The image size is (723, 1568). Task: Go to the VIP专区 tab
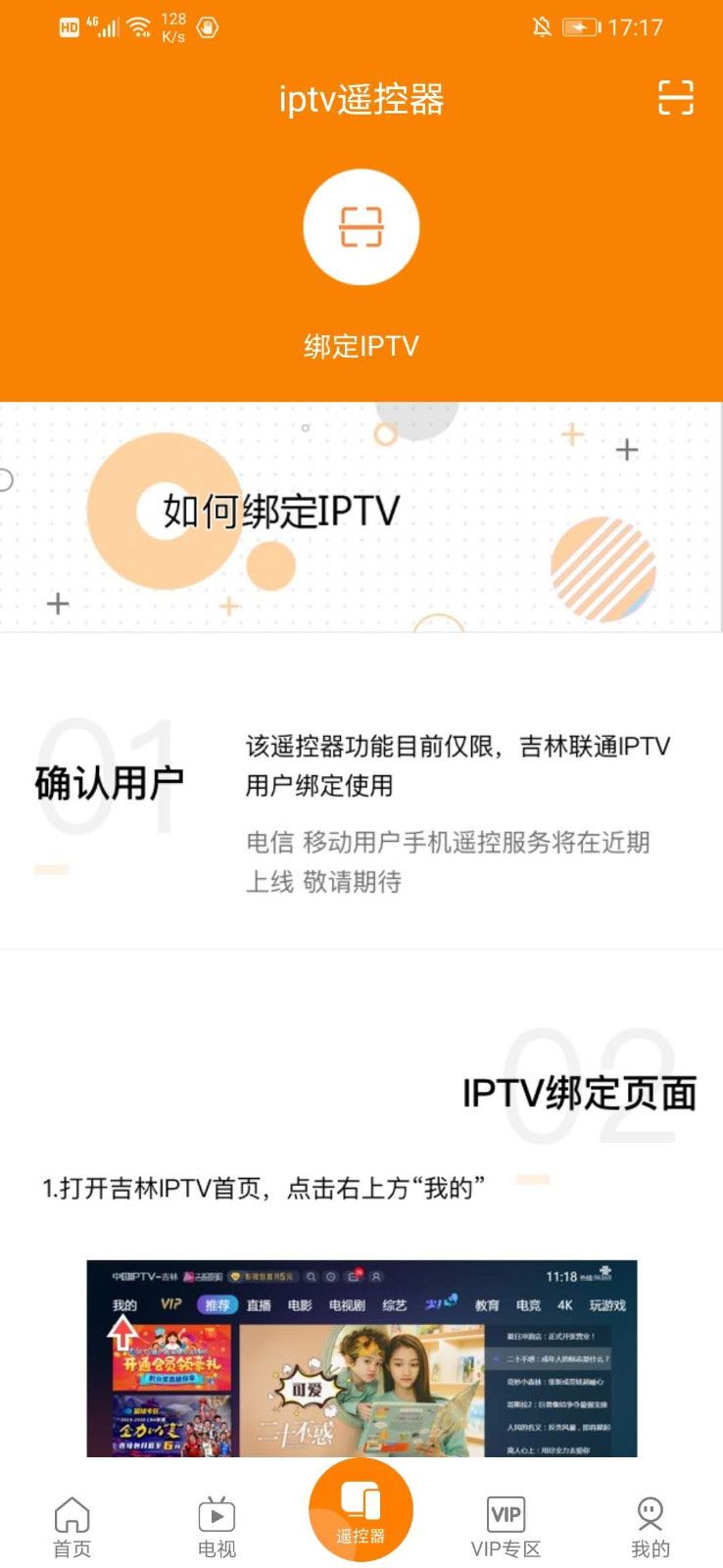[x=506, y=1527]
